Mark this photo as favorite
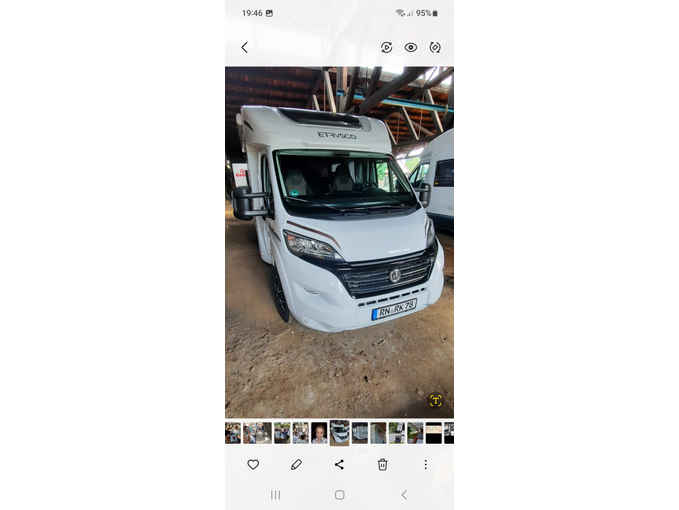The image size is (679, 510). (x=253, y=464)
